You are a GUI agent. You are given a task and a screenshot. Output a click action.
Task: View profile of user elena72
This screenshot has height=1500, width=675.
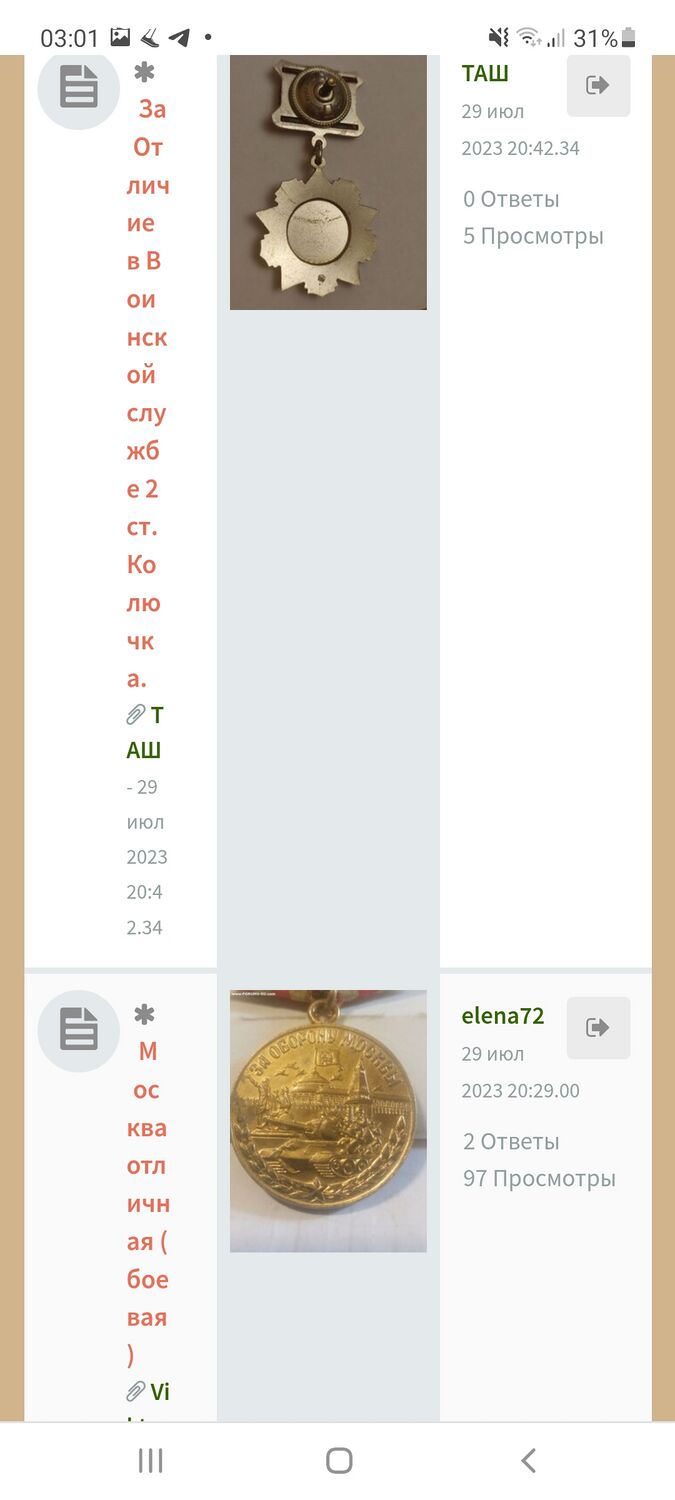502,1016
